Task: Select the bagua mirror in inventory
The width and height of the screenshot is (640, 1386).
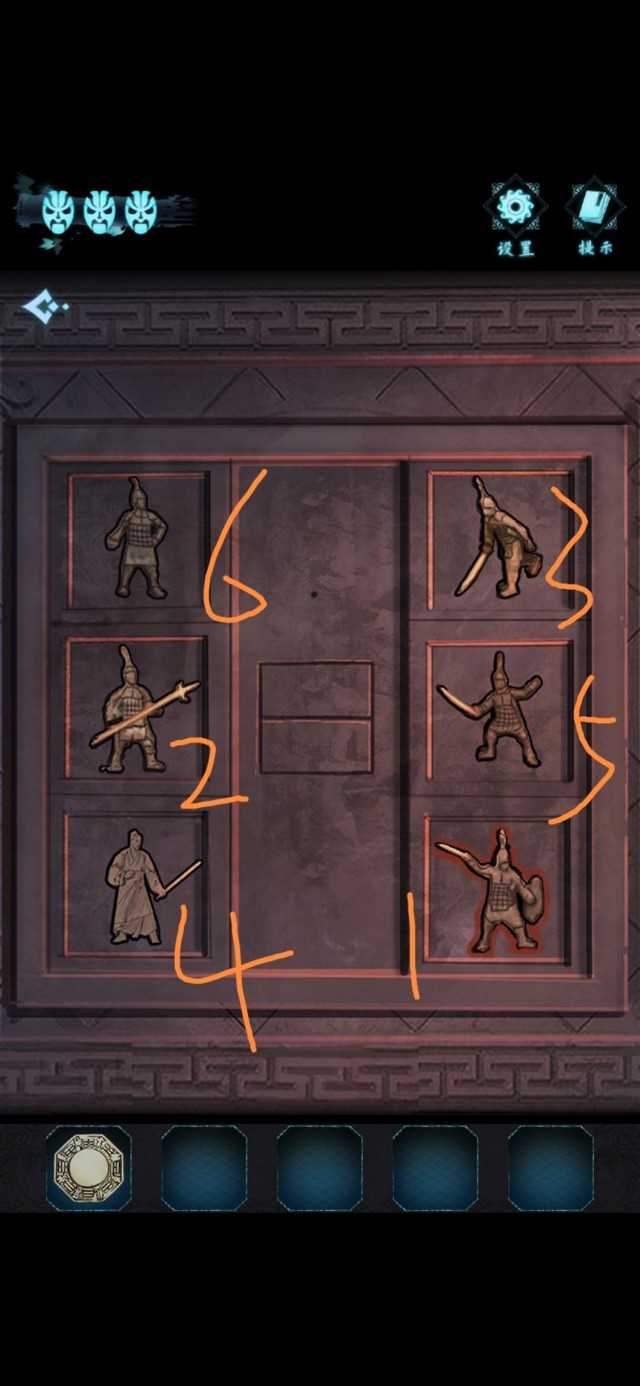Action: tap(88, 1168)
